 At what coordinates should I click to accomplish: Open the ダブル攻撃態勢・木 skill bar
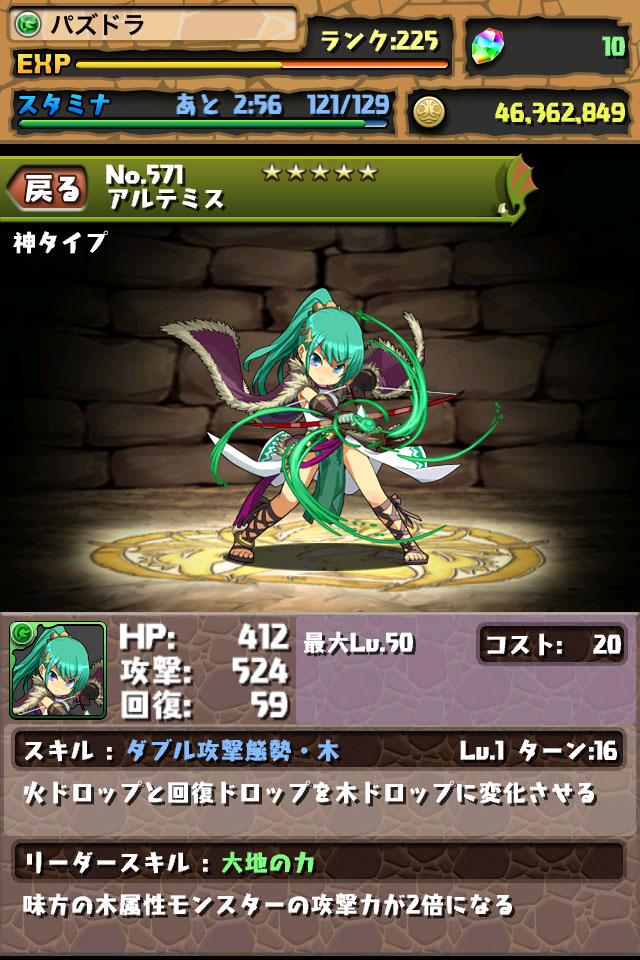pyautogui.click(x=319, y=750)
